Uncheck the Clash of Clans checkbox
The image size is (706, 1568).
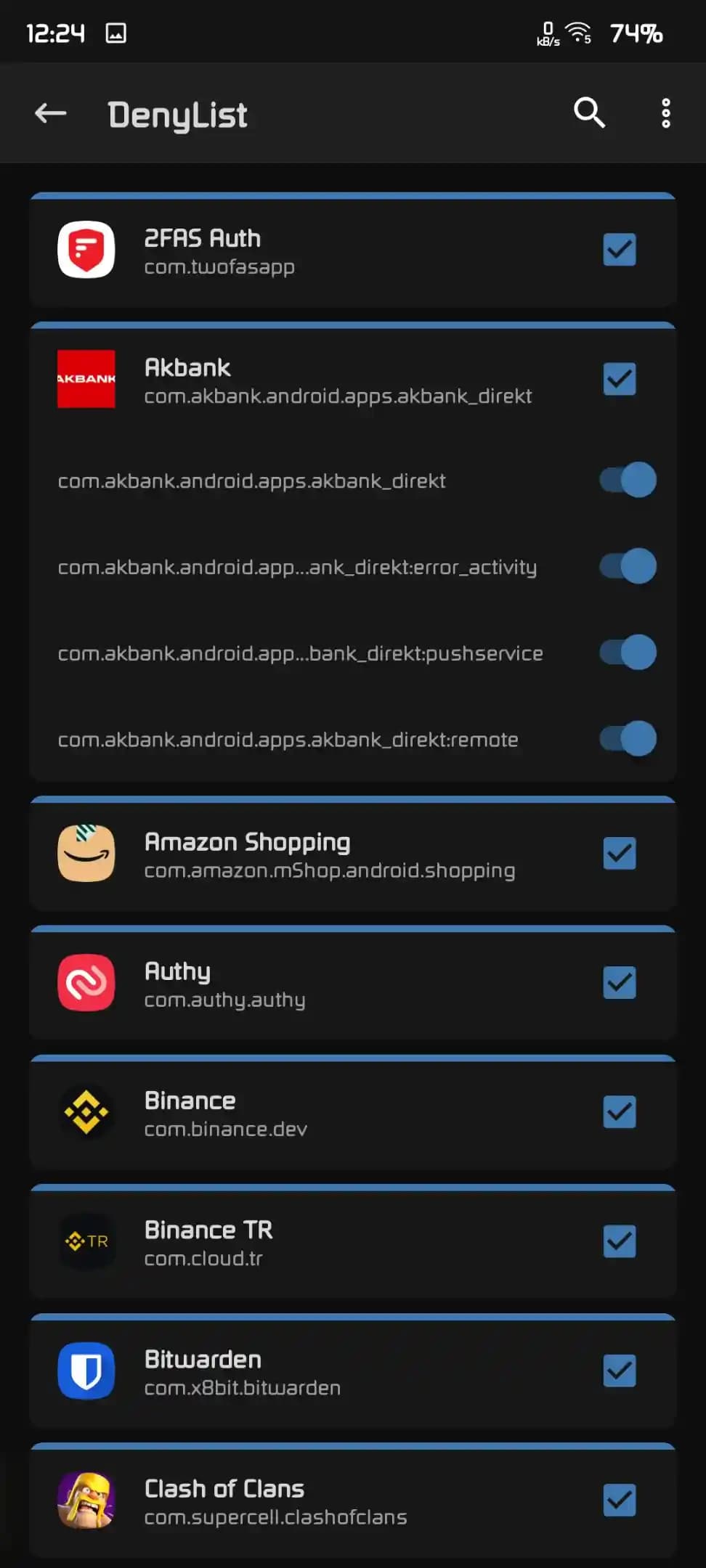click(619, 1500)
